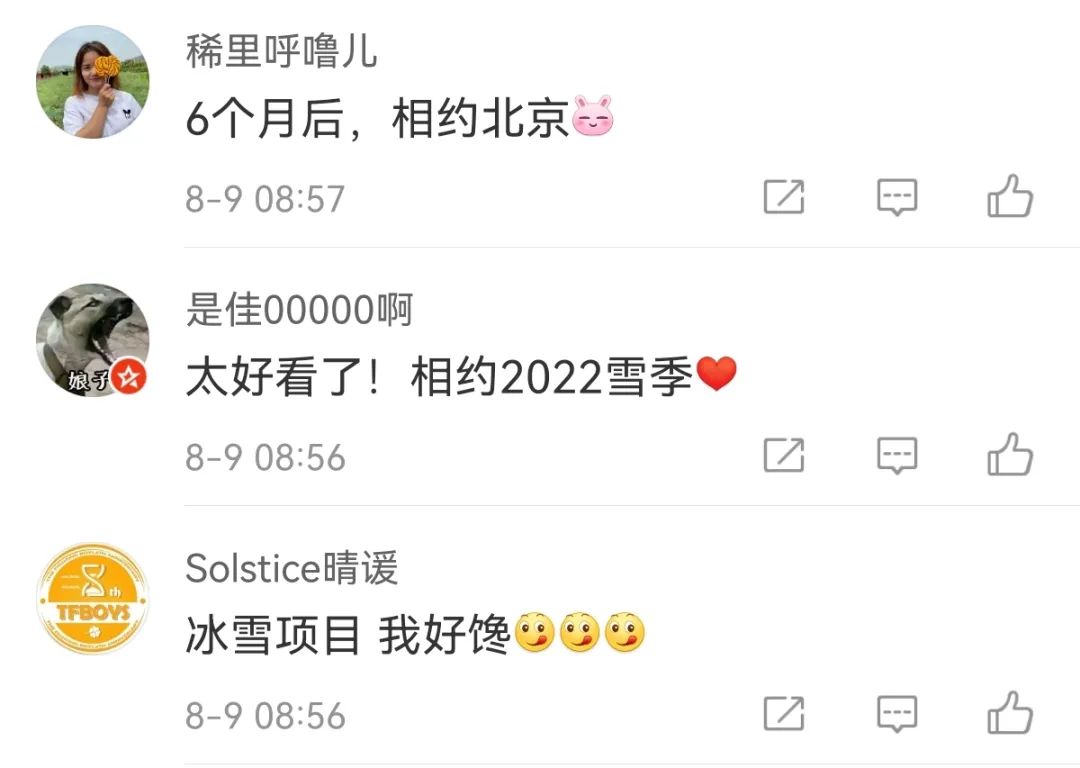This screenshot has width=1080, height=768.
Task: Tap the username Solstice晴谖
Action: point(292,569)
